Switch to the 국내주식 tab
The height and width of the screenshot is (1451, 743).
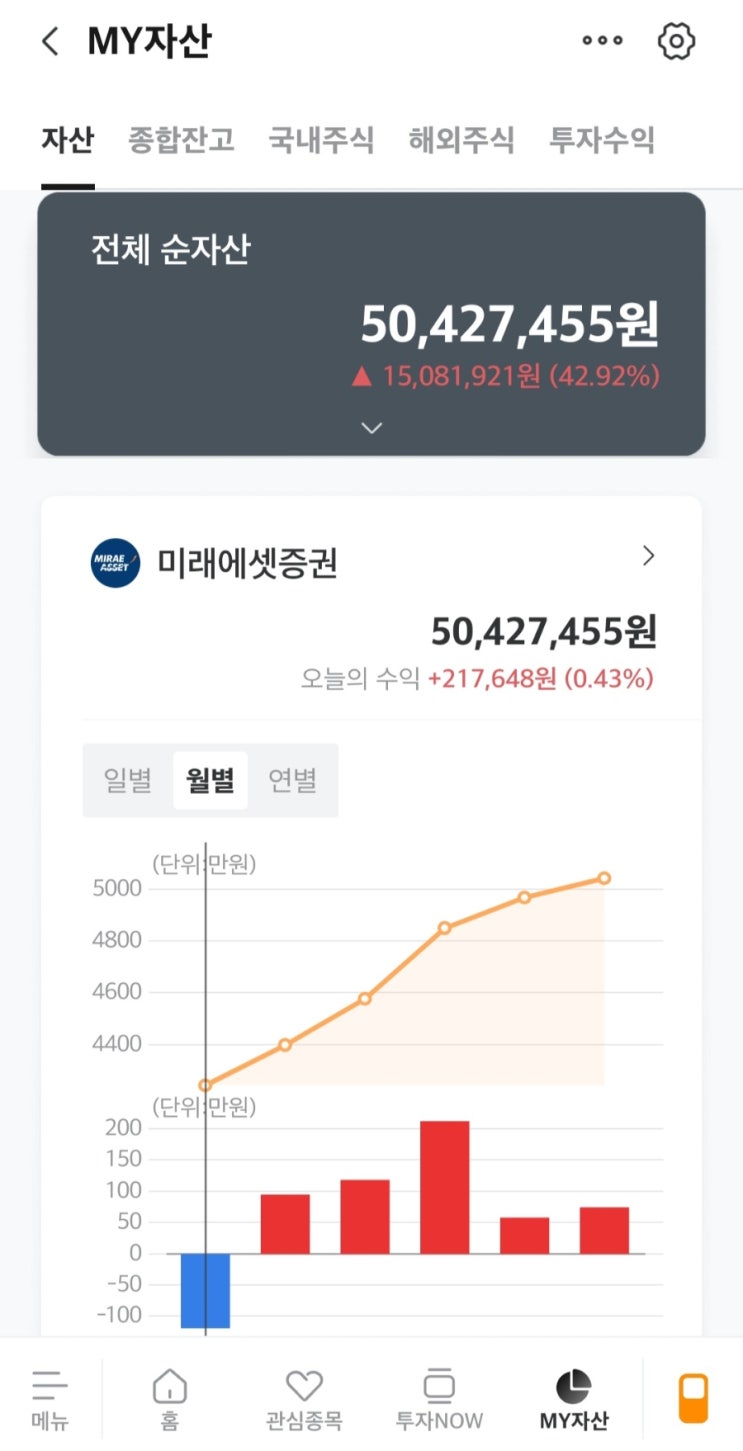pos(320,141)
